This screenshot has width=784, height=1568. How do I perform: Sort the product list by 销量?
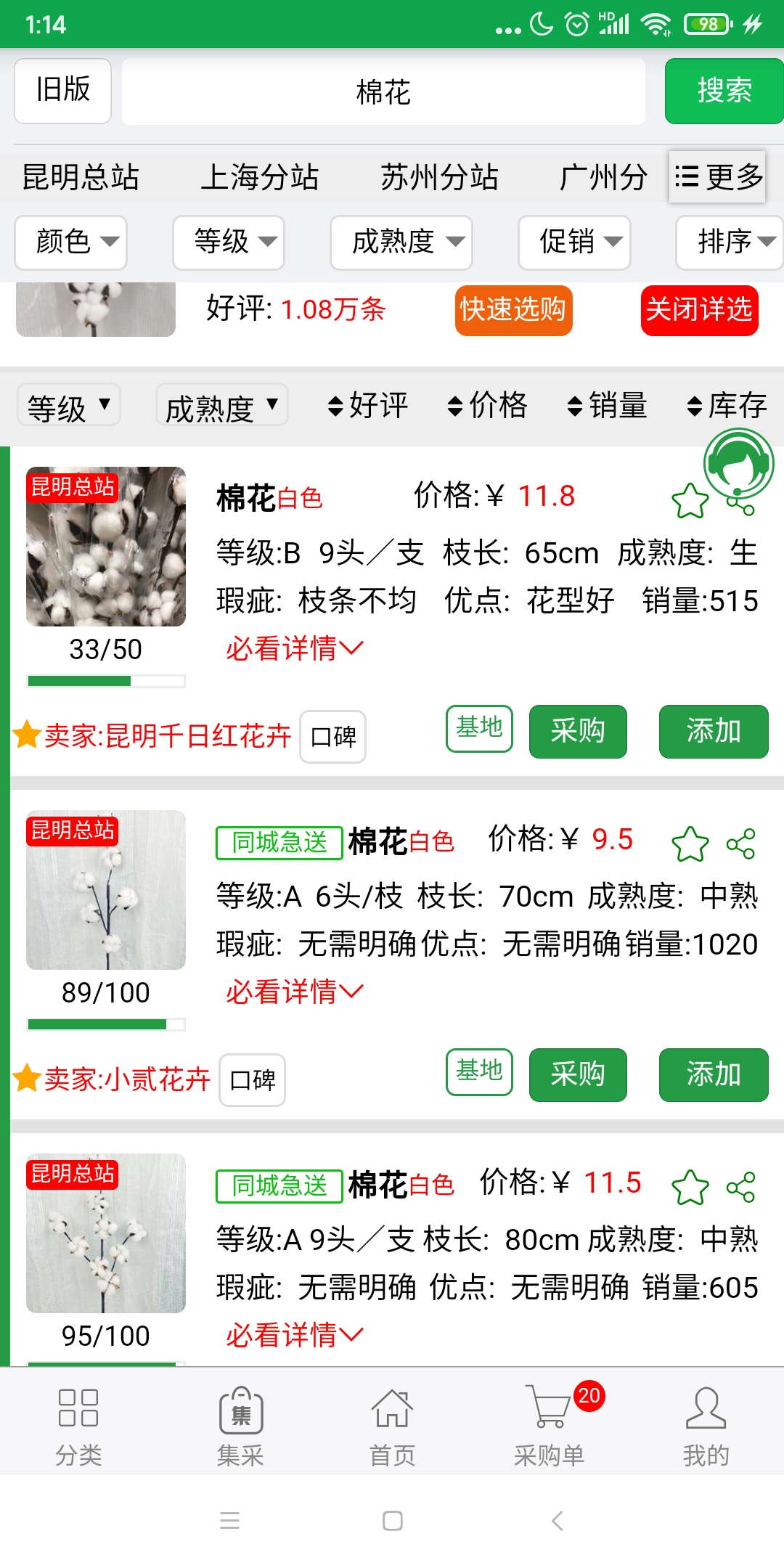point(607,406)
